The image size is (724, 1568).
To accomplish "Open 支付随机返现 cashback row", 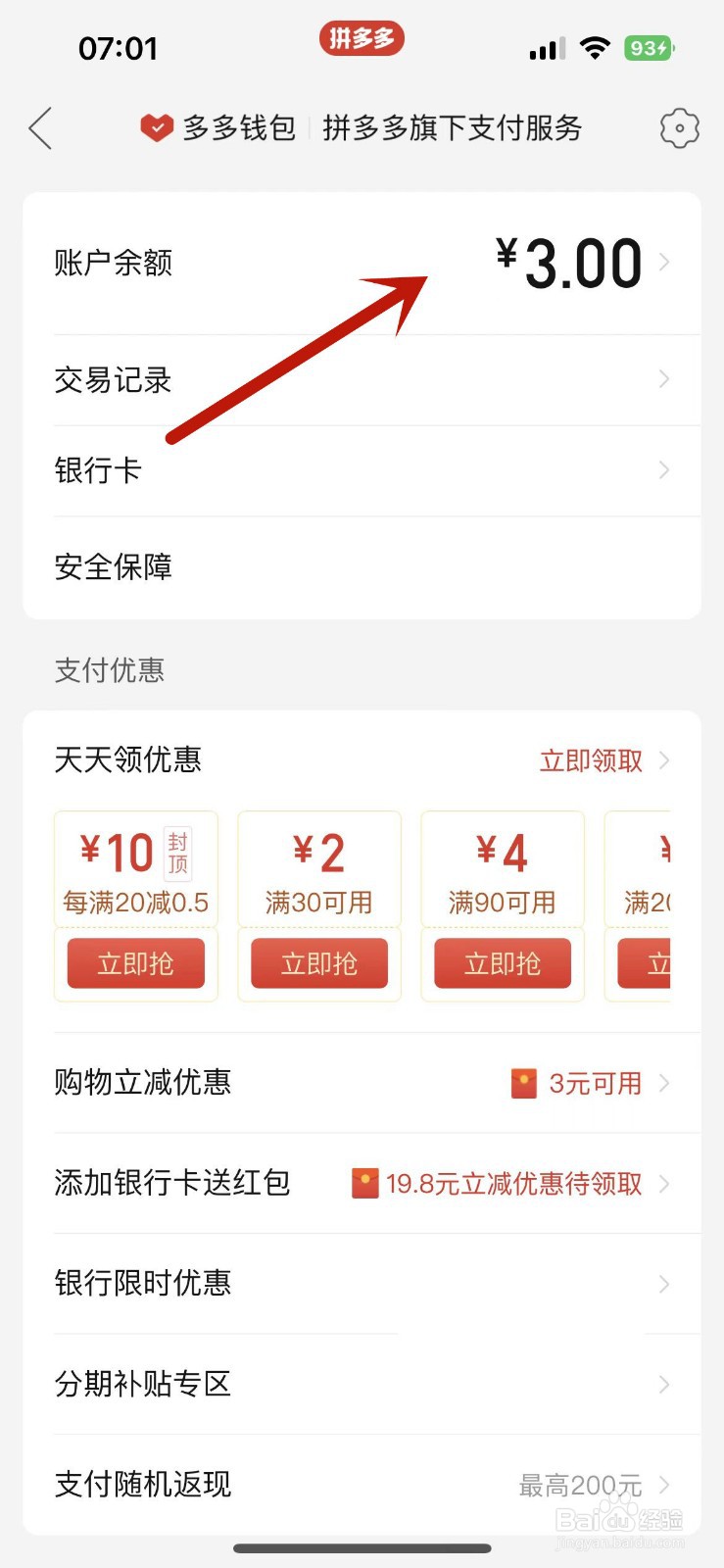I will (362, 1485).
